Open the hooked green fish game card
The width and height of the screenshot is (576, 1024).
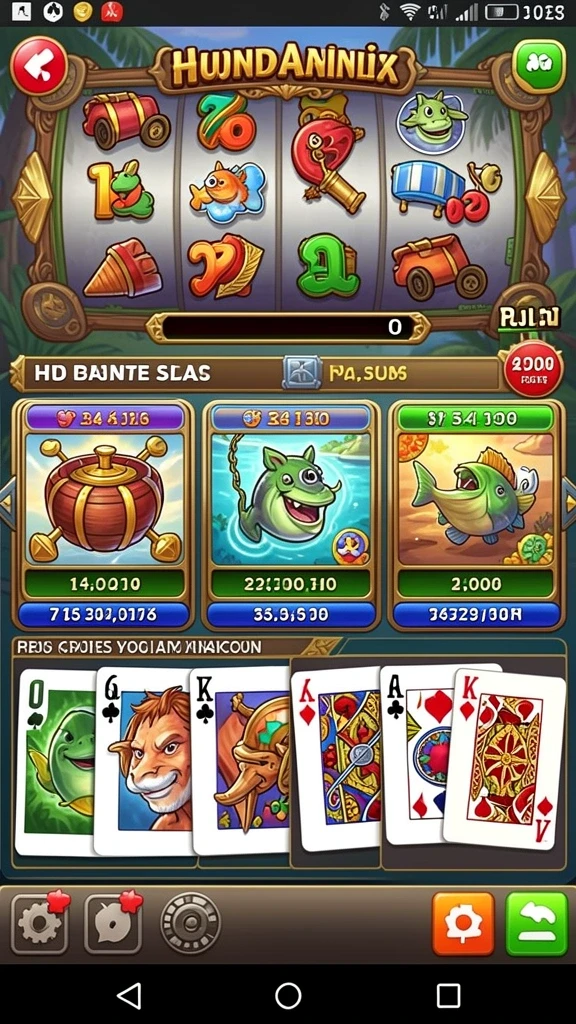pos(291,516)
